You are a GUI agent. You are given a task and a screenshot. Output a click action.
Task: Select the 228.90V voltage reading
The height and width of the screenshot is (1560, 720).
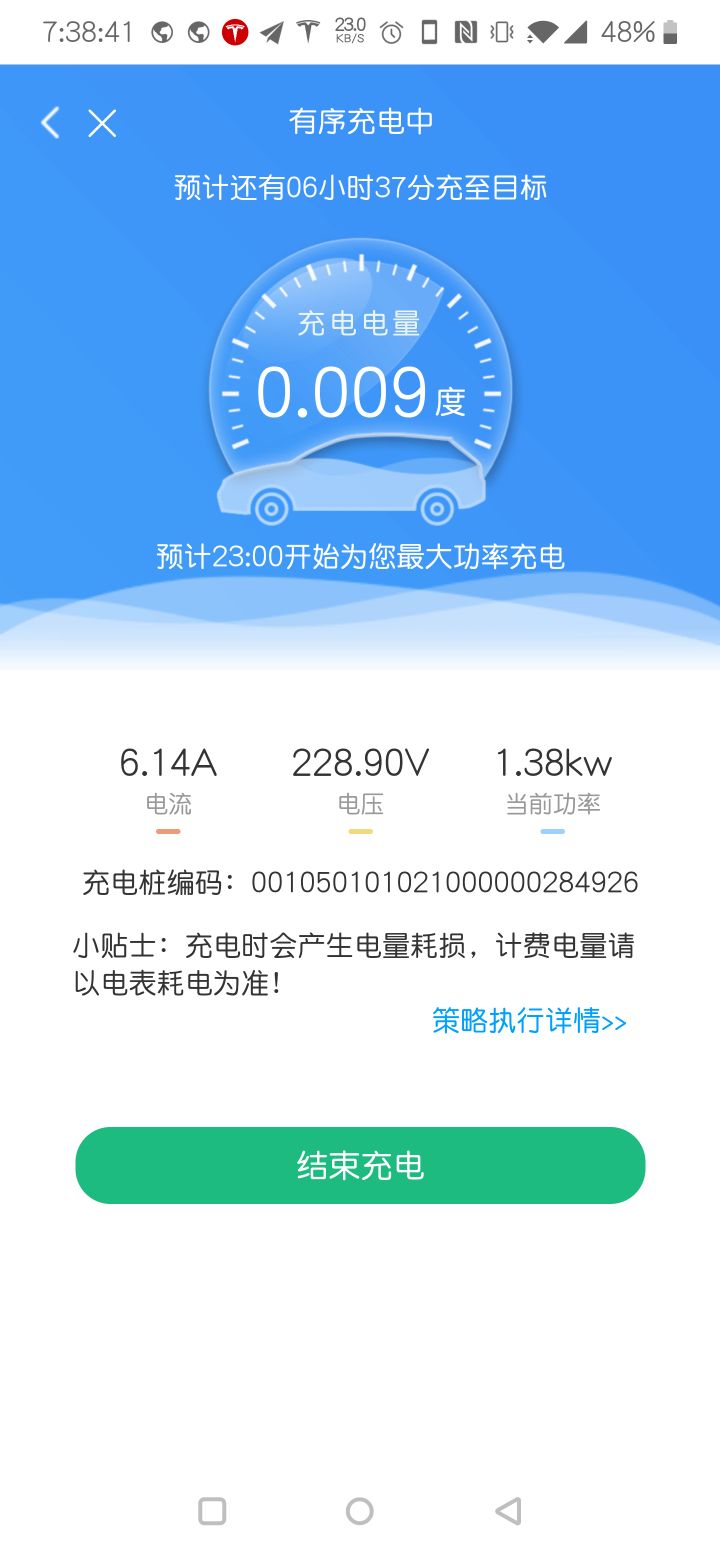[361, 763]
